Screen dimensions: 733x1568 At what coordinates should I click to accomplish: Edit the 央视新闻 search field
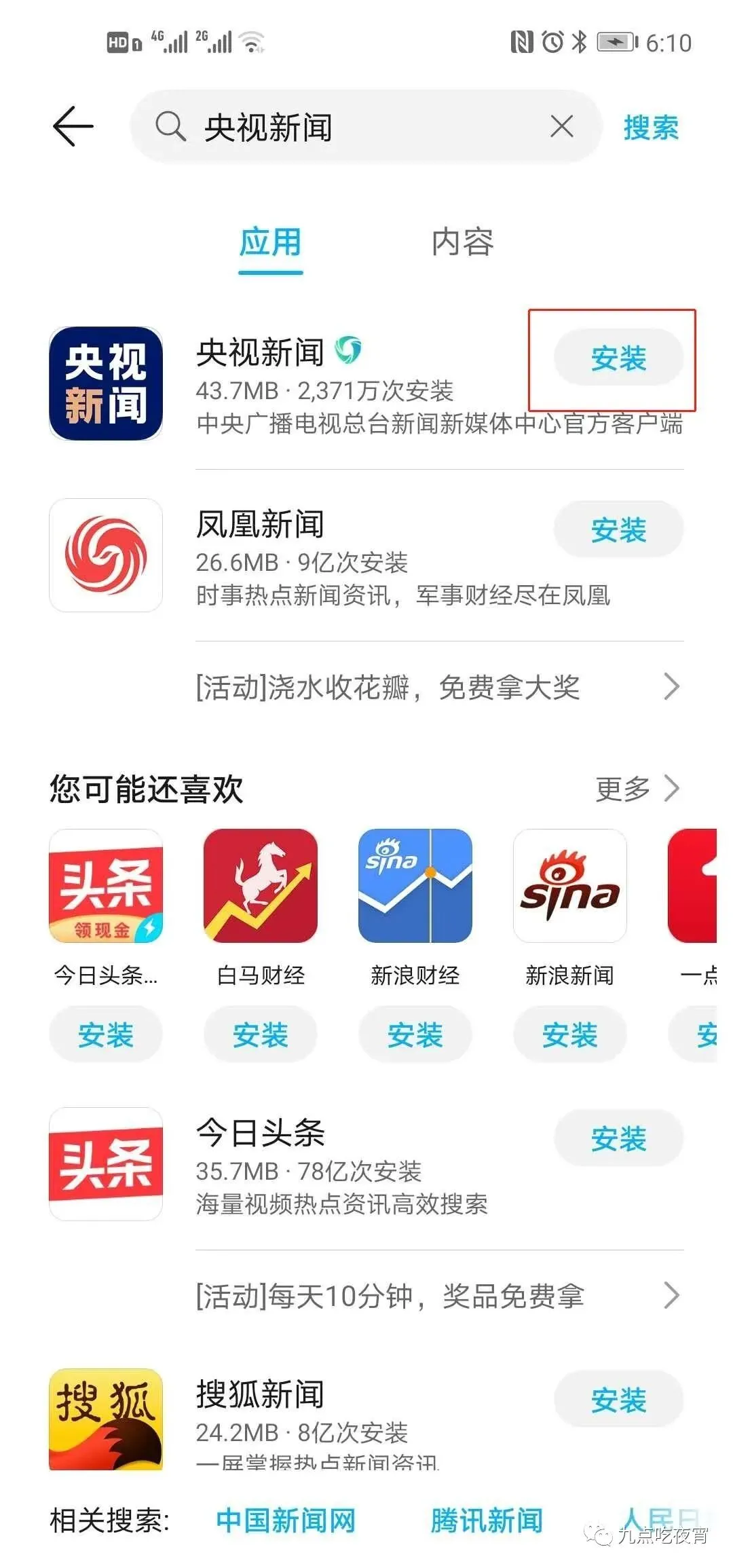tap(366, 127)
